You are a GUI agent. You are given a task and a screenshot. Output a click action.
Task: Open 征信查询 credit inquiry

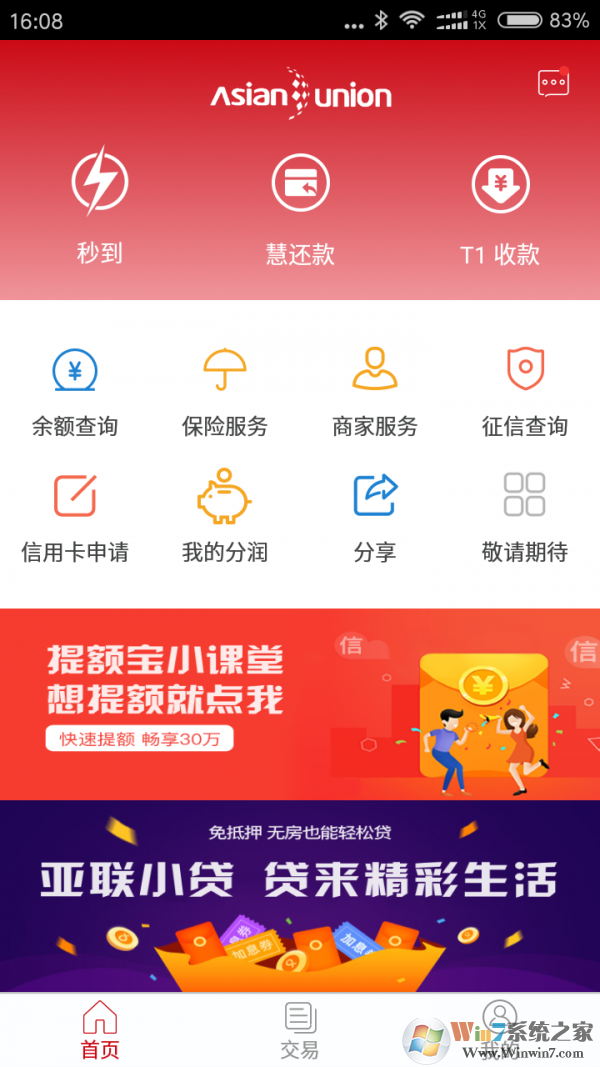[x=525, y=391]
